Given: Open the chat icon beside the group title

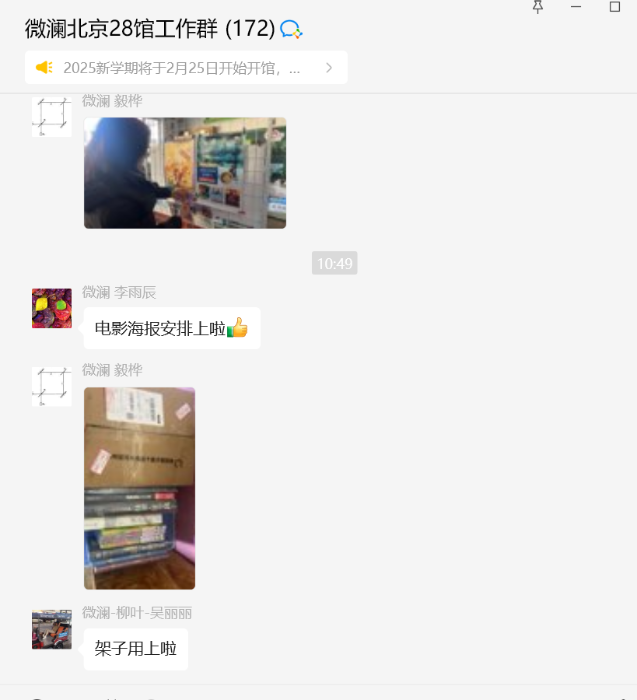Looking at the screenshot, I should tap(291, 30).
